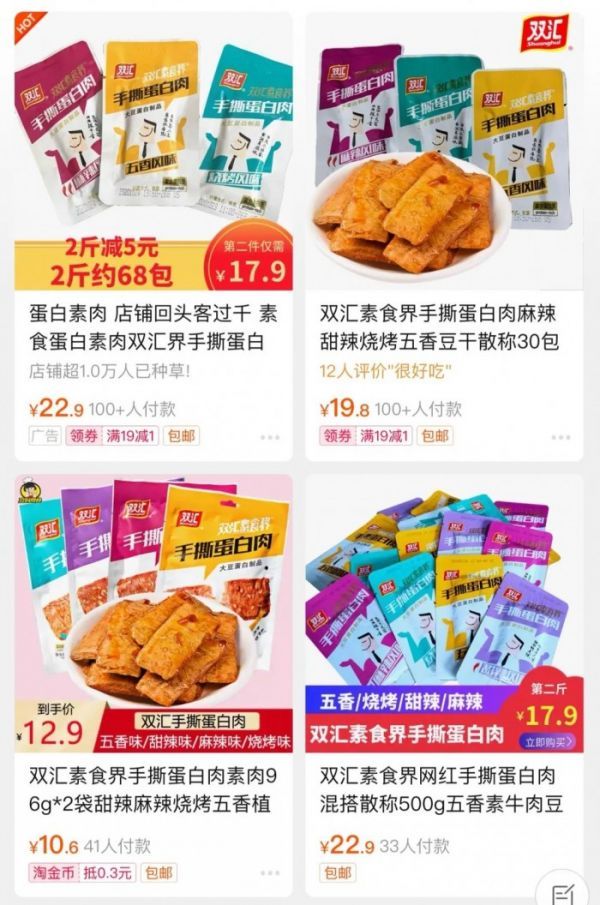Image resolution: width=600 pixels, height=905 pixels.
Task: Tap the floating feedback icon
Action: pyautogui.click(x=562, y=889)
